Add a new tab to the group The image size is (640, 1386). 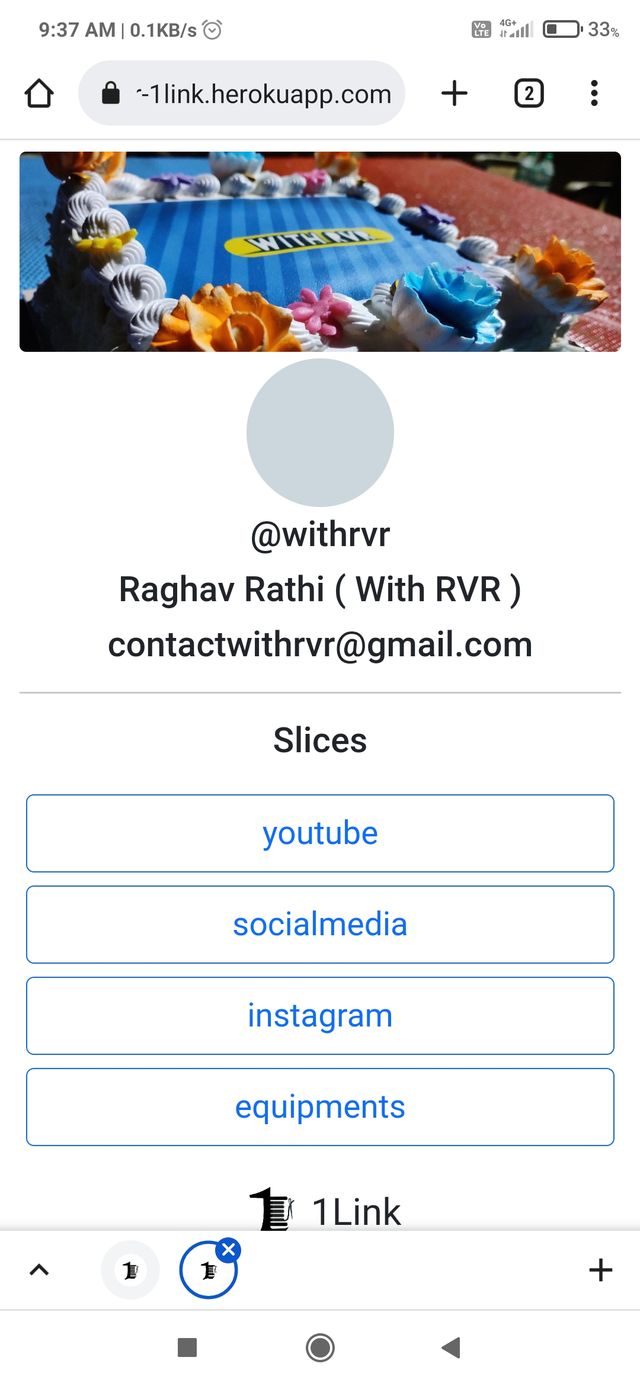pos(600,1270)
